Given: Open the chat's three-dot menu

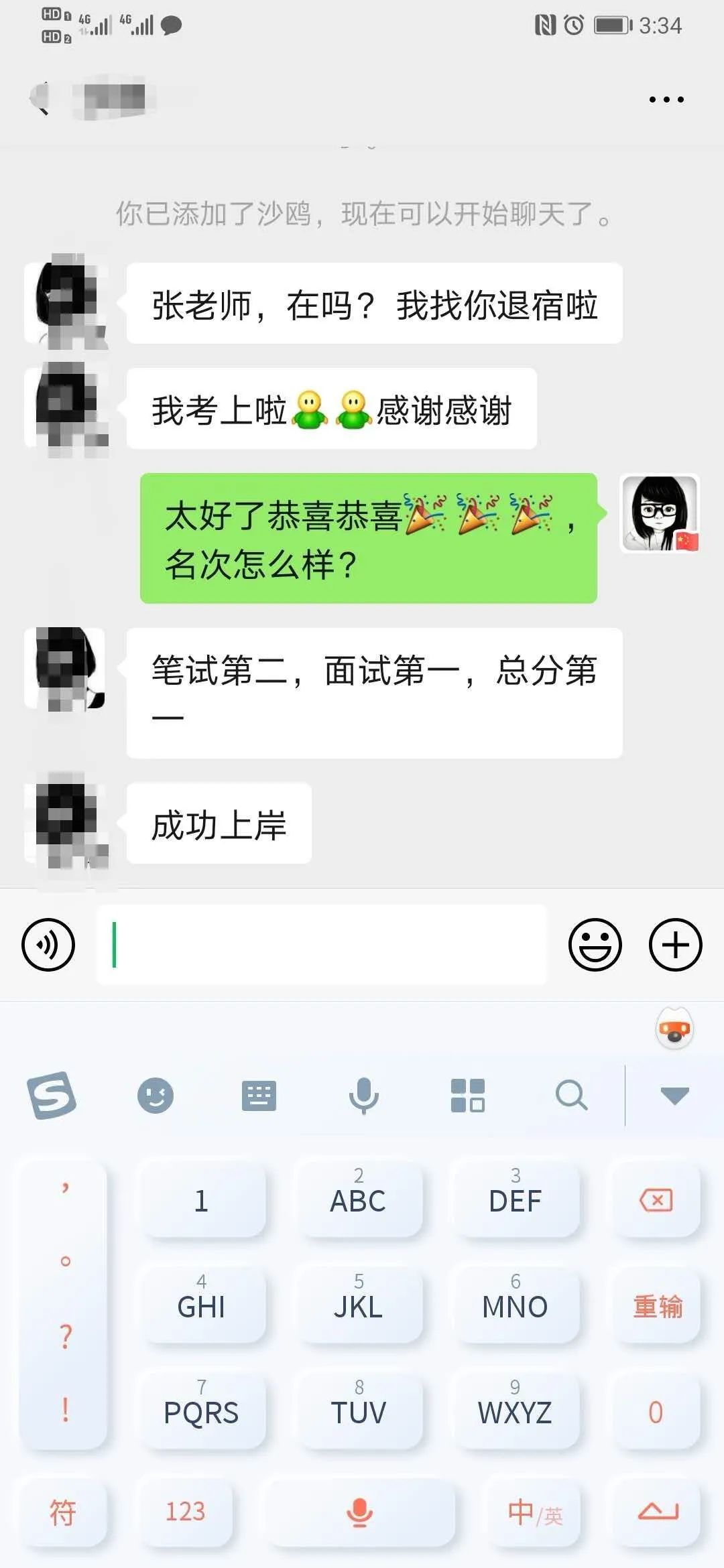Looking at the screenshot, I should click(x=666, y=100).
